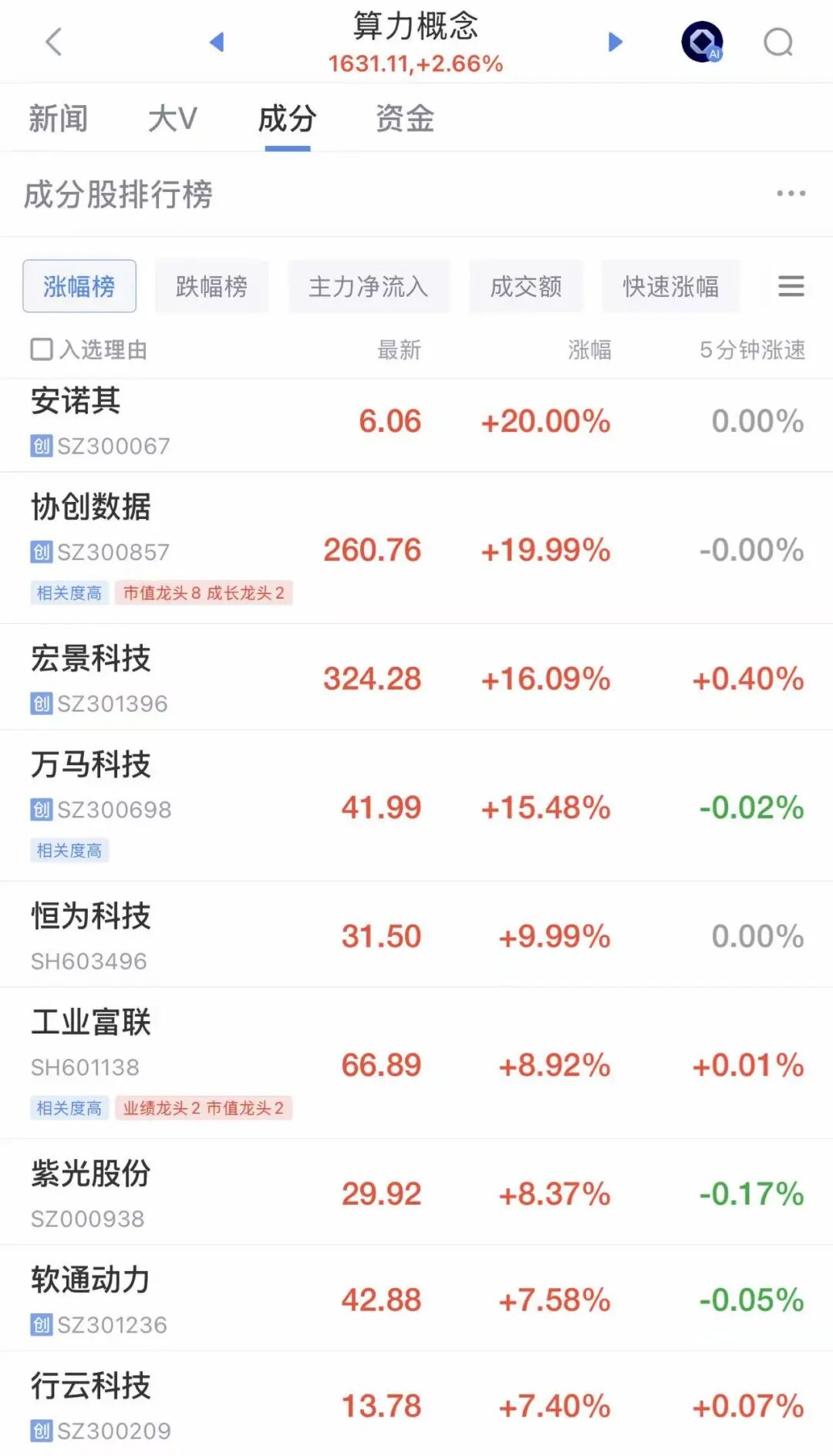Switch to the 大V tab
This screenshot has width=833, height=1456.
(172, 119)
